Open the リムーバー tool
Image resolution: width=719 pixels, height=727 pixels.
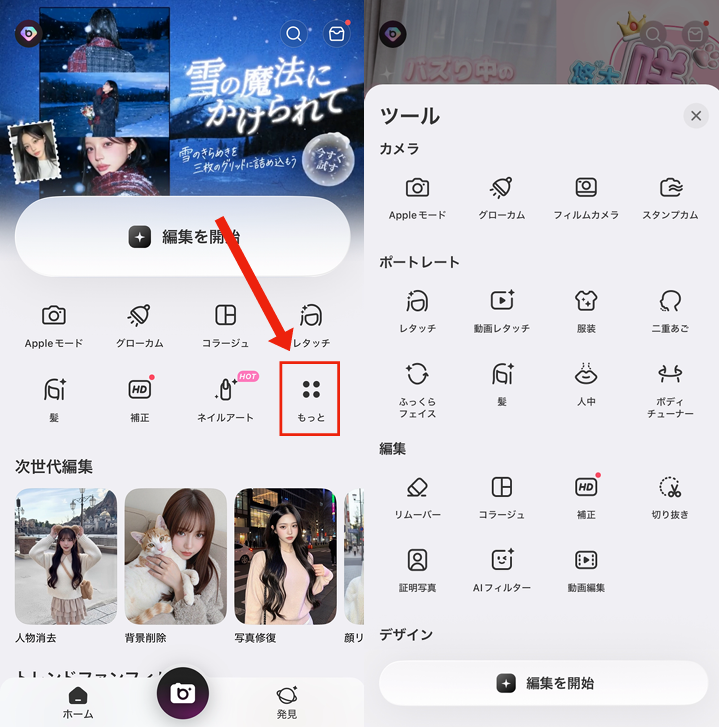click(417, 496)
